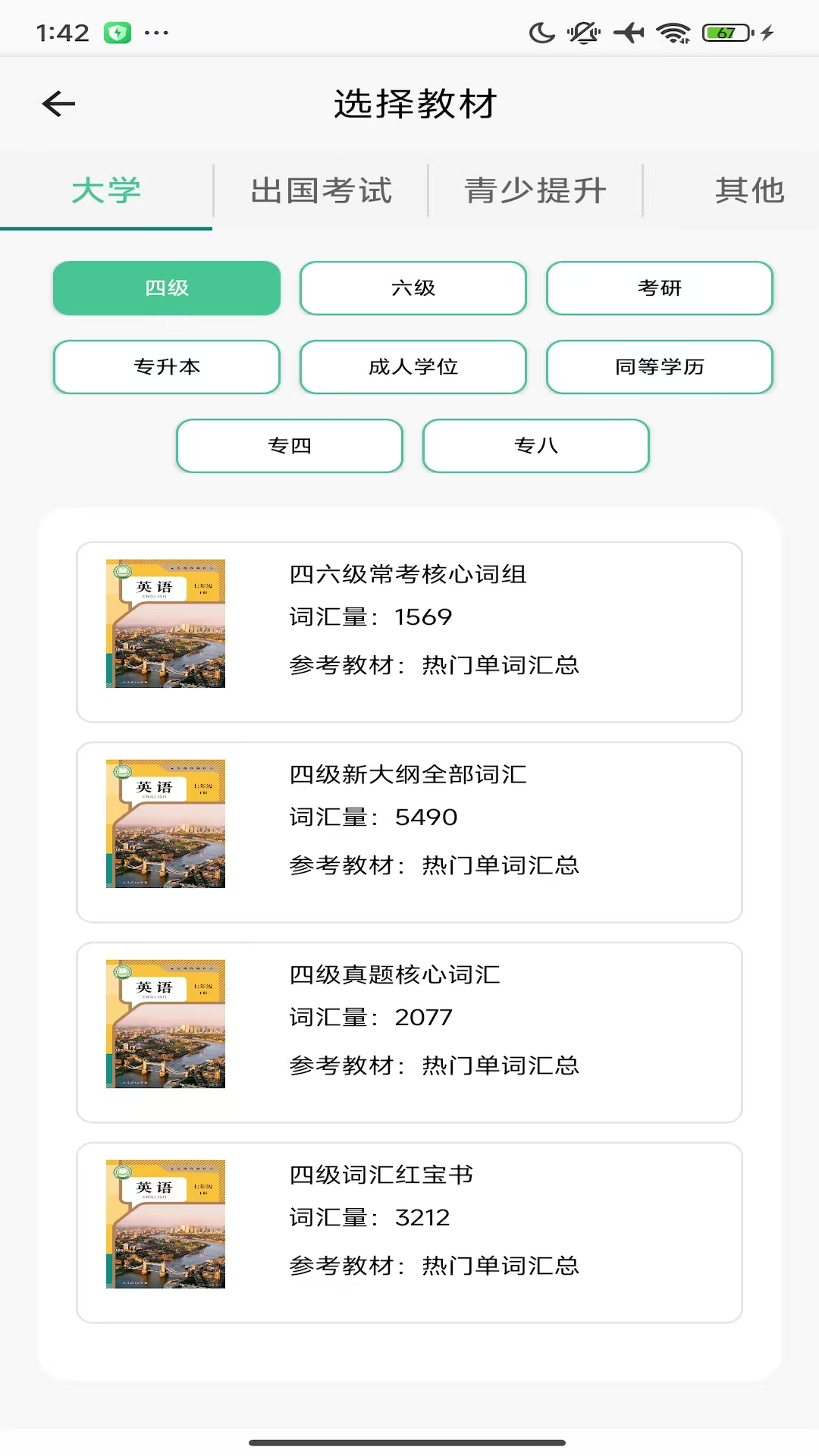Switch to the 青少提升 tab
The width and height of the screenshot is (819, 1456).
coord(533,190)
